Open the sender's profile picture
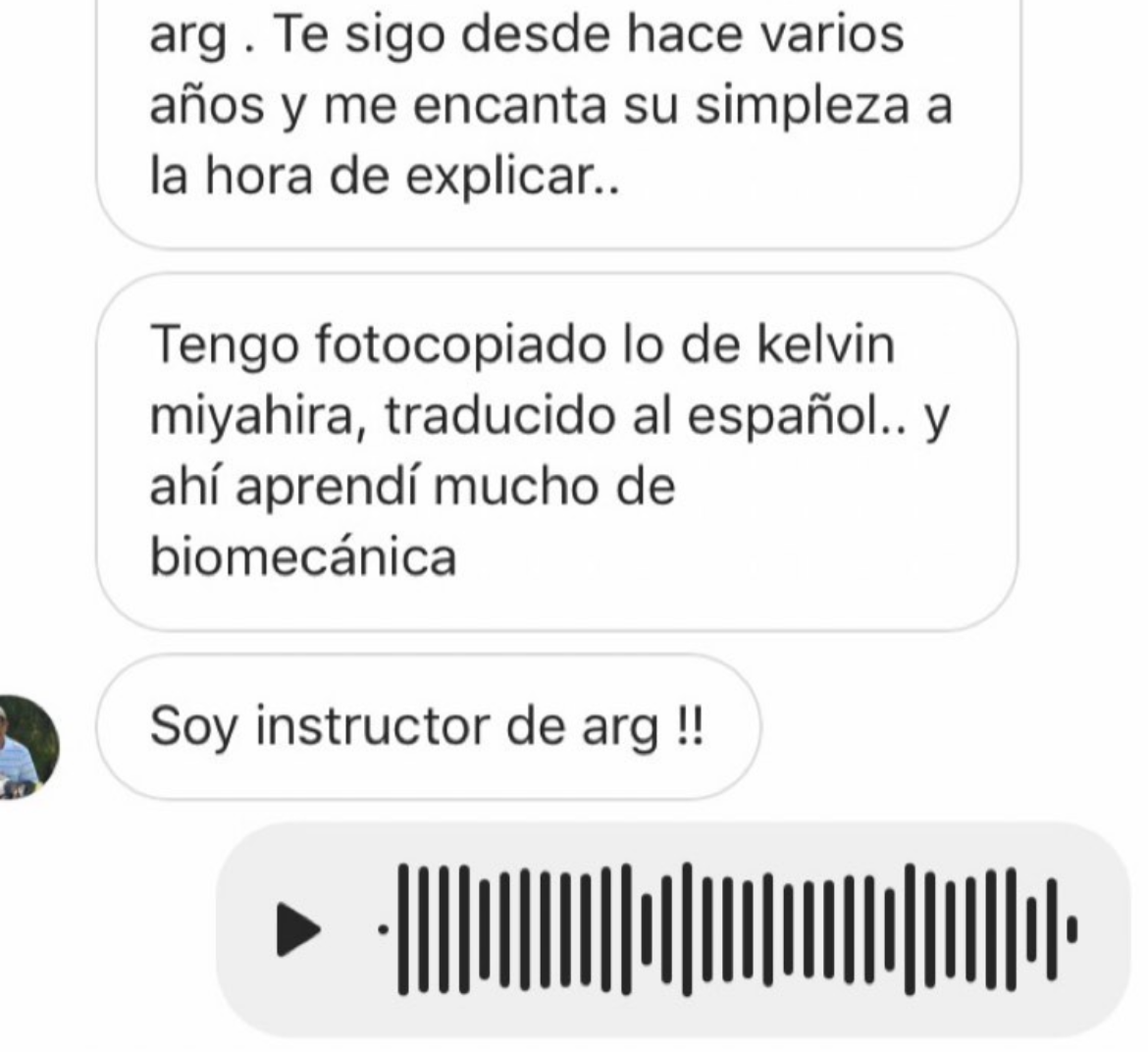The image size is (1148, 1052). click(x=25, y=748)
